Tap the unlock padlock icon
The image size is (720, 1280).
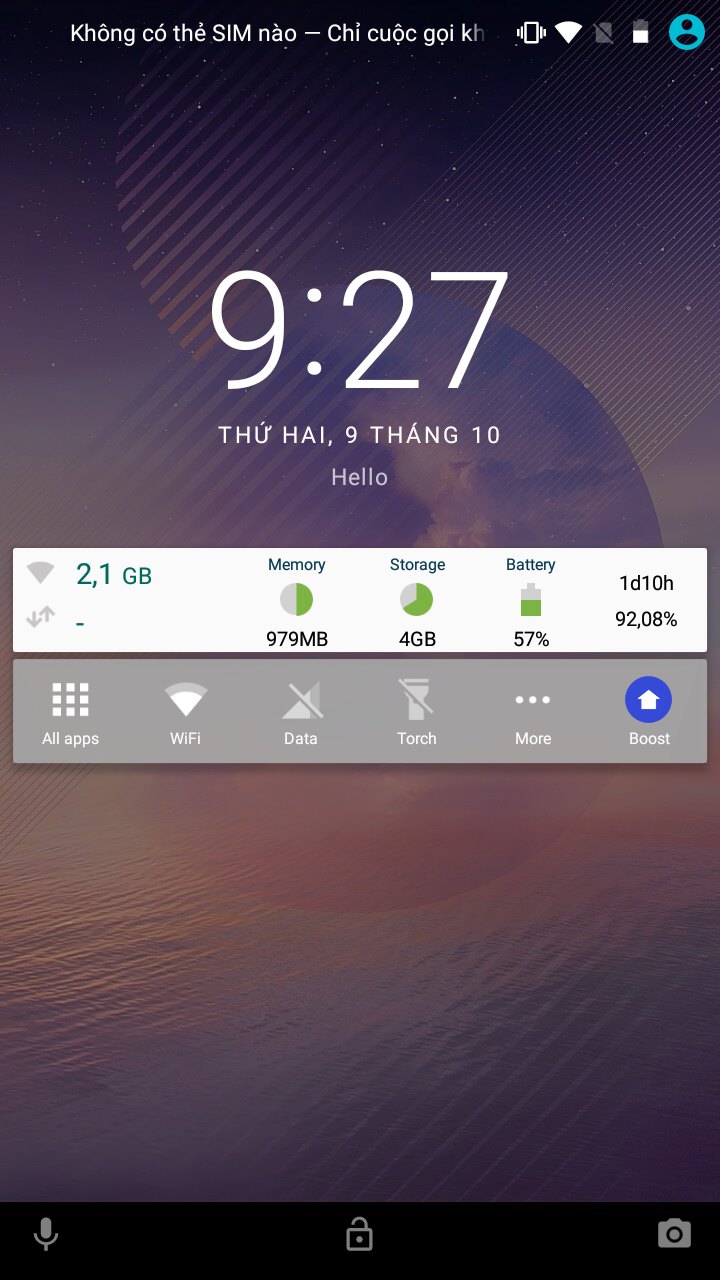pos(359,1235)
